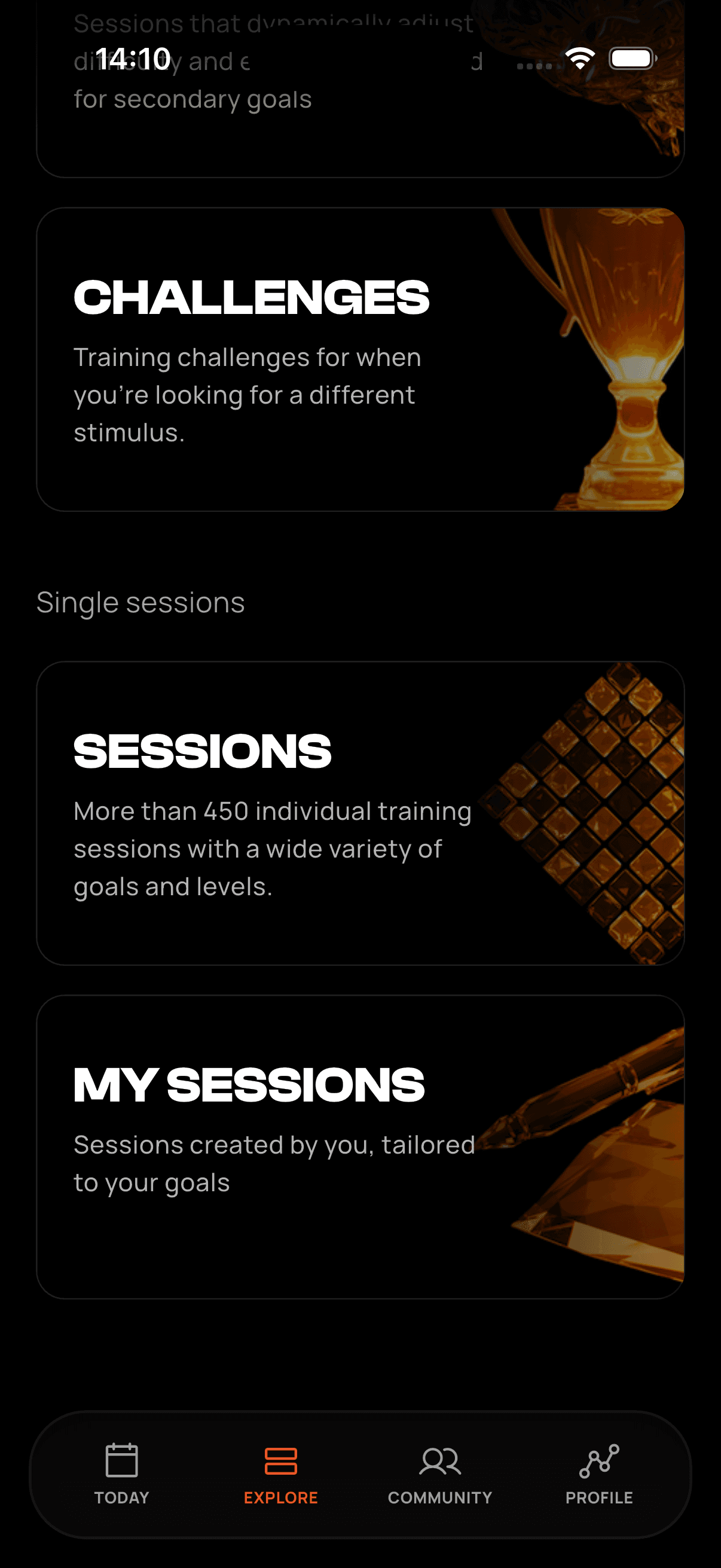Open the My Sessions card
Image resolution: width=721 pixels, height=1568 pixels.
[360, 1146]
